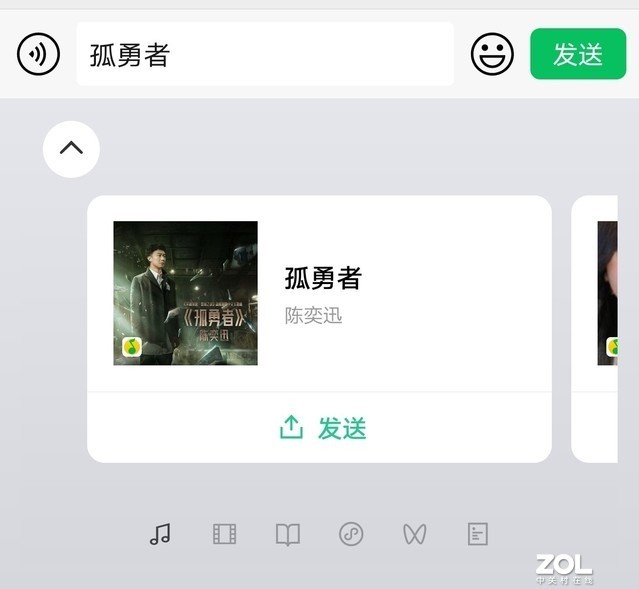Open the 孤勇者 song card by 陈奕迅
The image size is (639, 589).
[x=319, y=293]
